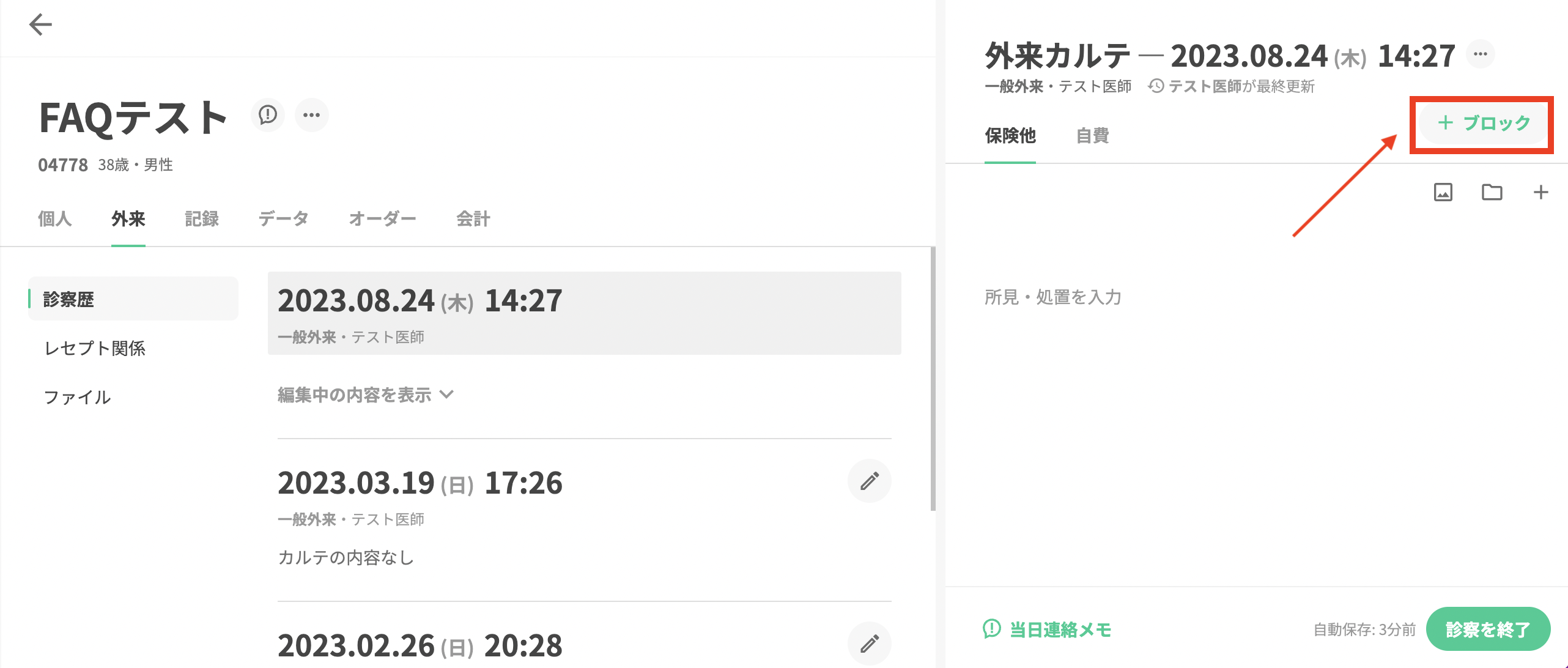Open the 外来カルテ overflow menu
The width and height of the screenshot is (1568, 668).
(x=1480, y=54)
